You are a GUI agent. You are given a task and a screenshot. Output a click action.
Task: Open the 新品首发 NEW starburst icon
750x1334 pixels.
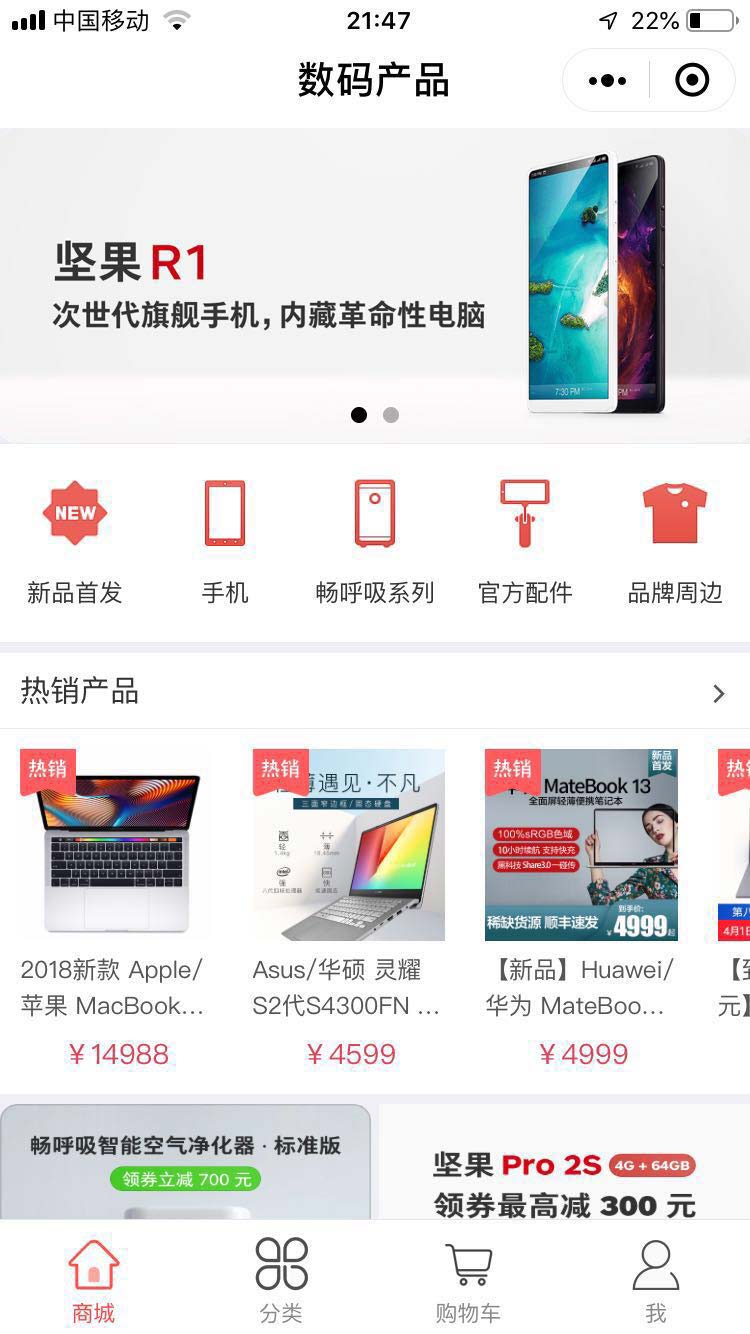click(75, 513)
